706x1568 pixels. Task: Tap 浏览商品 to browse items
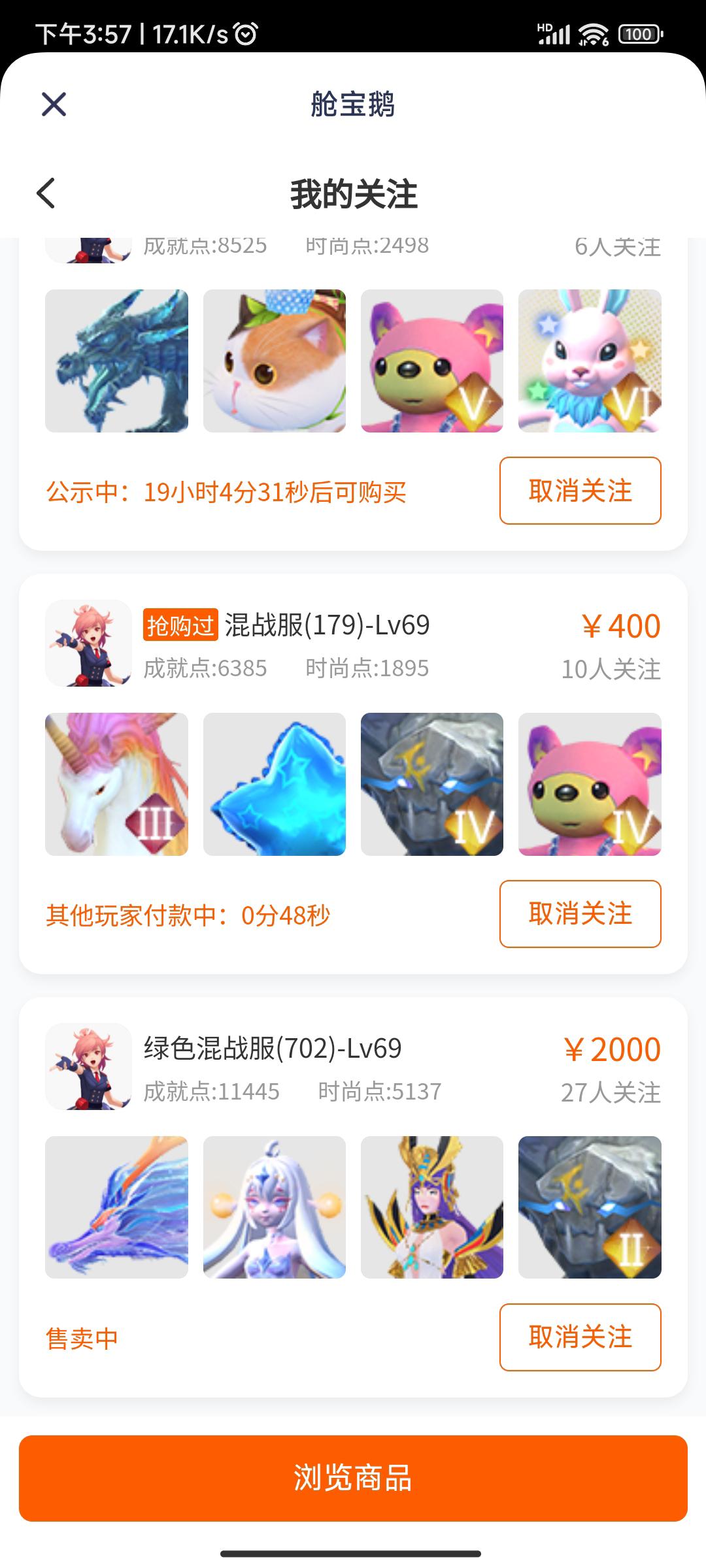point(353,1478)
